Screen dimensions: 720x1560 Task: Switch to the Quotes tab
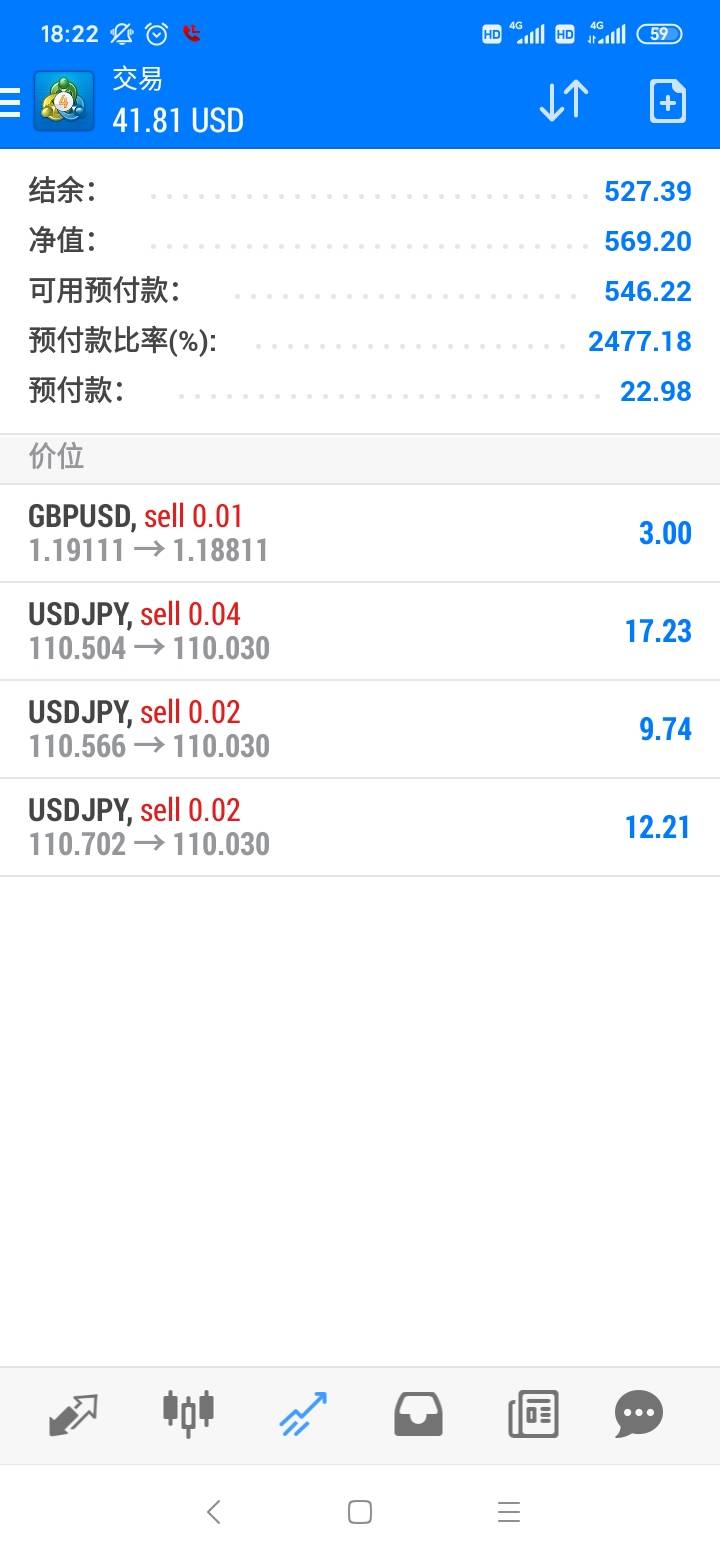(x=74, y=1414)
